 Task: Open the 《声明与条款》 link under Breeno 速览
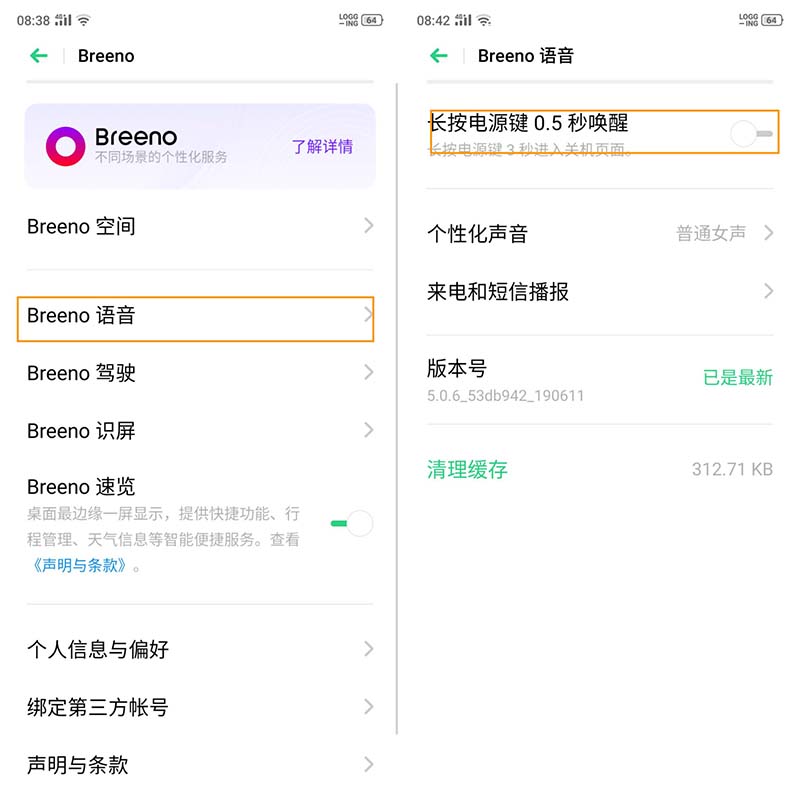(x=79, y=565)
